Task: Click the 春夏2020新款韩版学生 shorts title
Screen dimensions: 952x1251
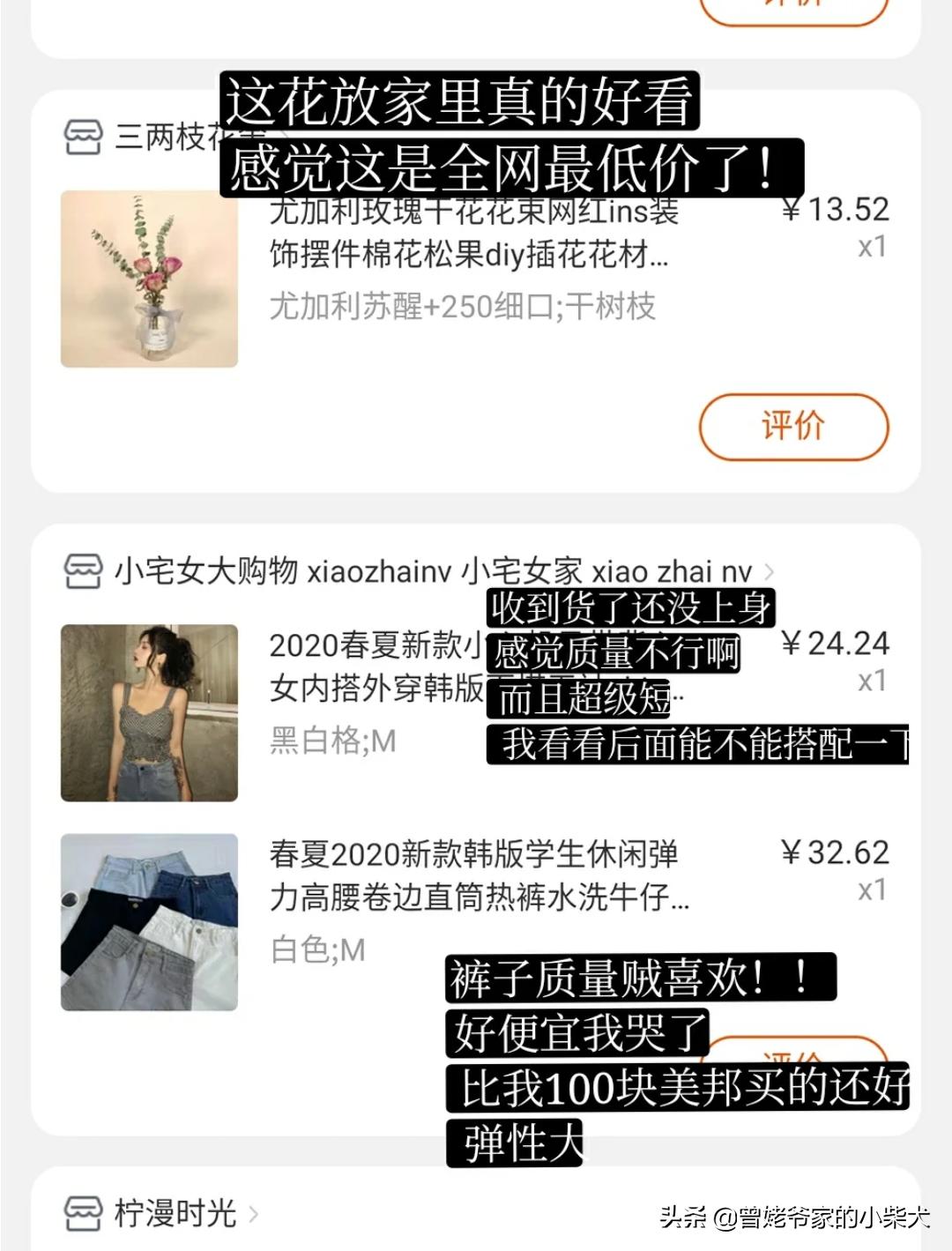Action: click(x=494, y=875)
